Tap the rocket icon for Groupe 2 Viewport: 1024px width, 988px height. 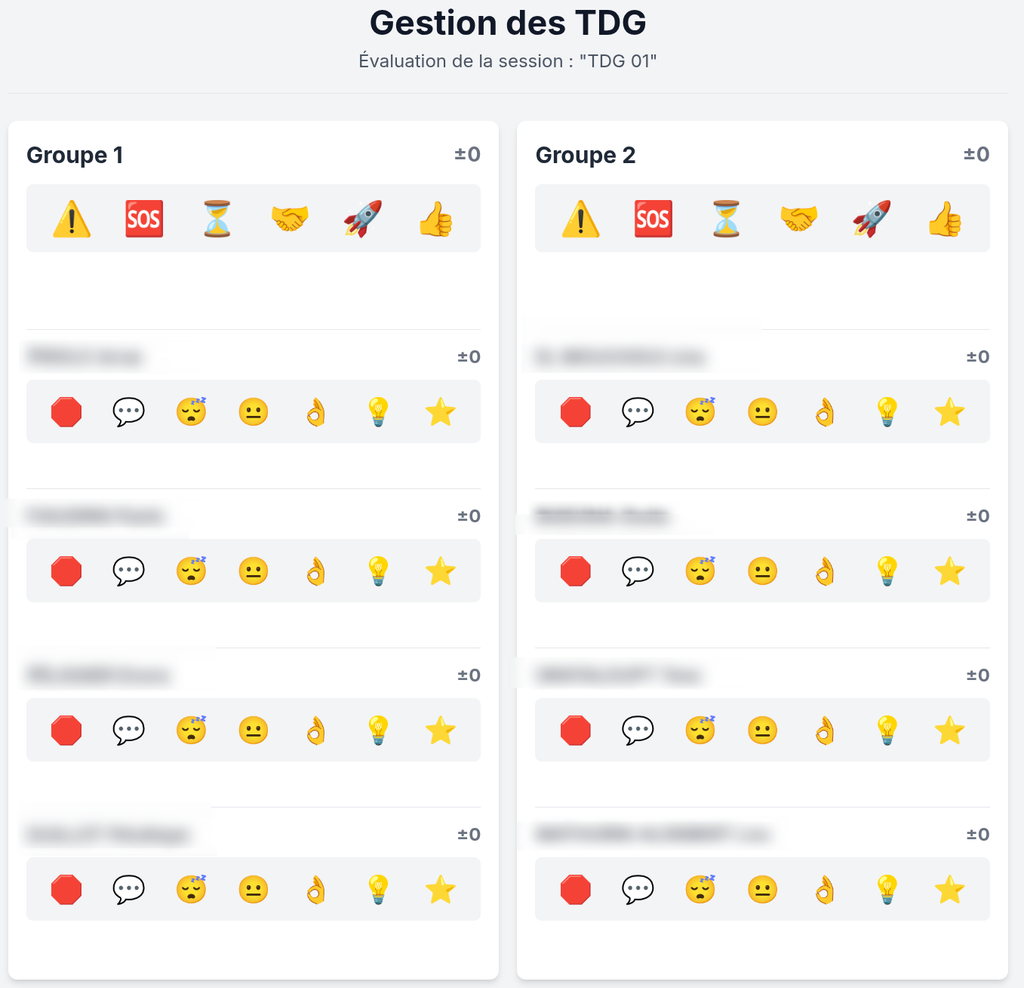click(871, 219)
